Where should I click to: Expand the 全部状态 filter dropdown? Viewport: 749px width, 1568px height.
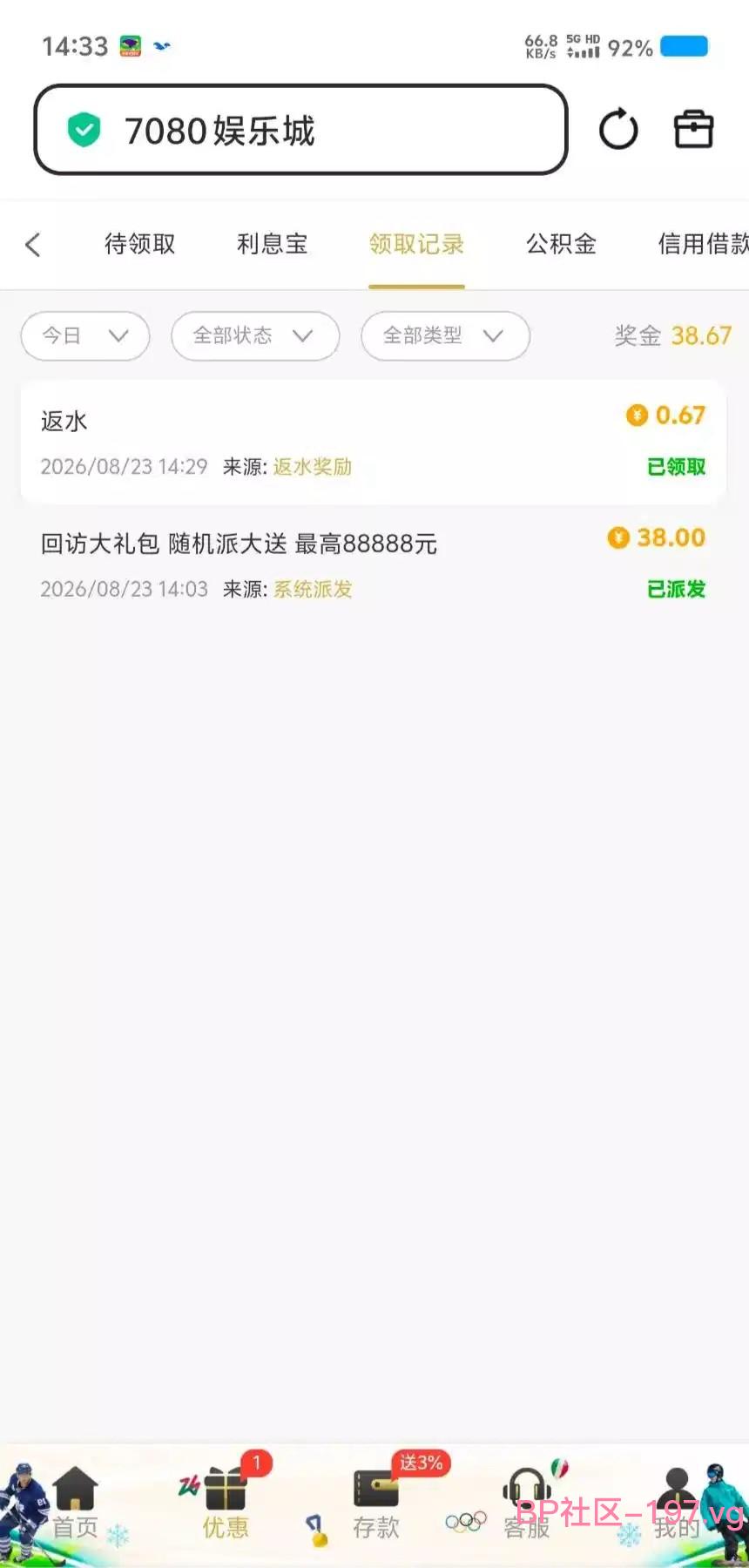tap(255, 335)
